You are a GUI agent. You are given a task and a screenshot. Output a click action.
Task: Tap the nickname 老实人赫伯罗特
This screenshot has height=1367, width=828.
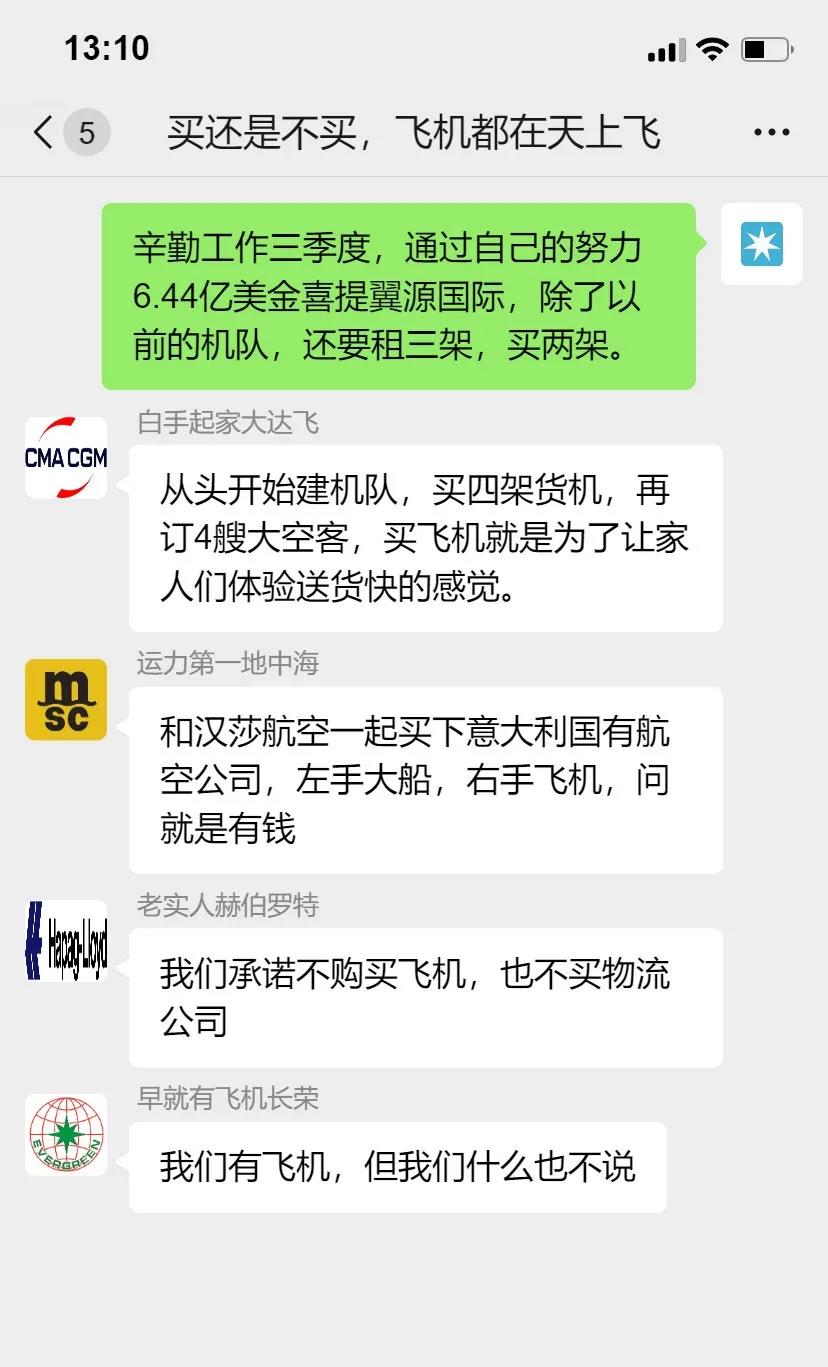(228, 905)
